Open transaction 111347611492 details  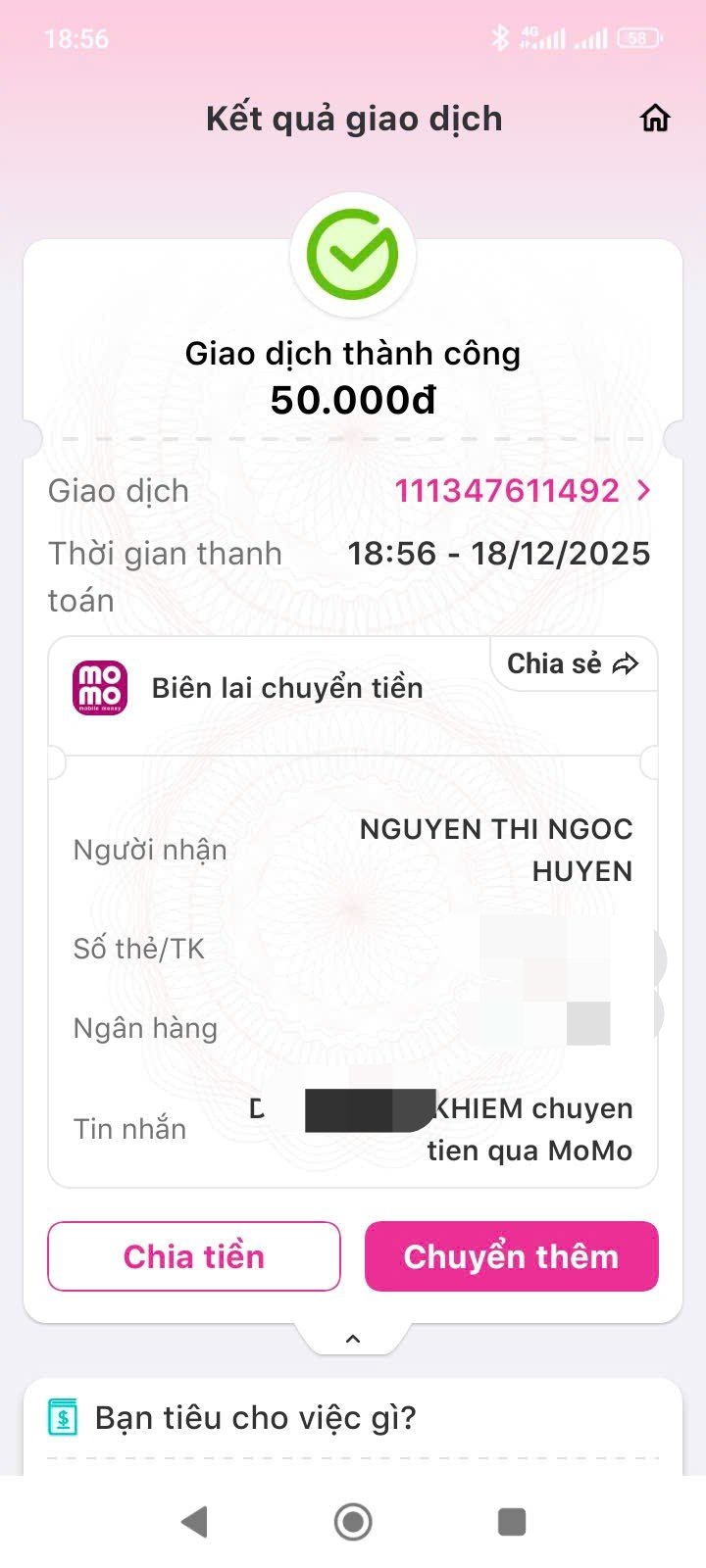click(521, 490)
